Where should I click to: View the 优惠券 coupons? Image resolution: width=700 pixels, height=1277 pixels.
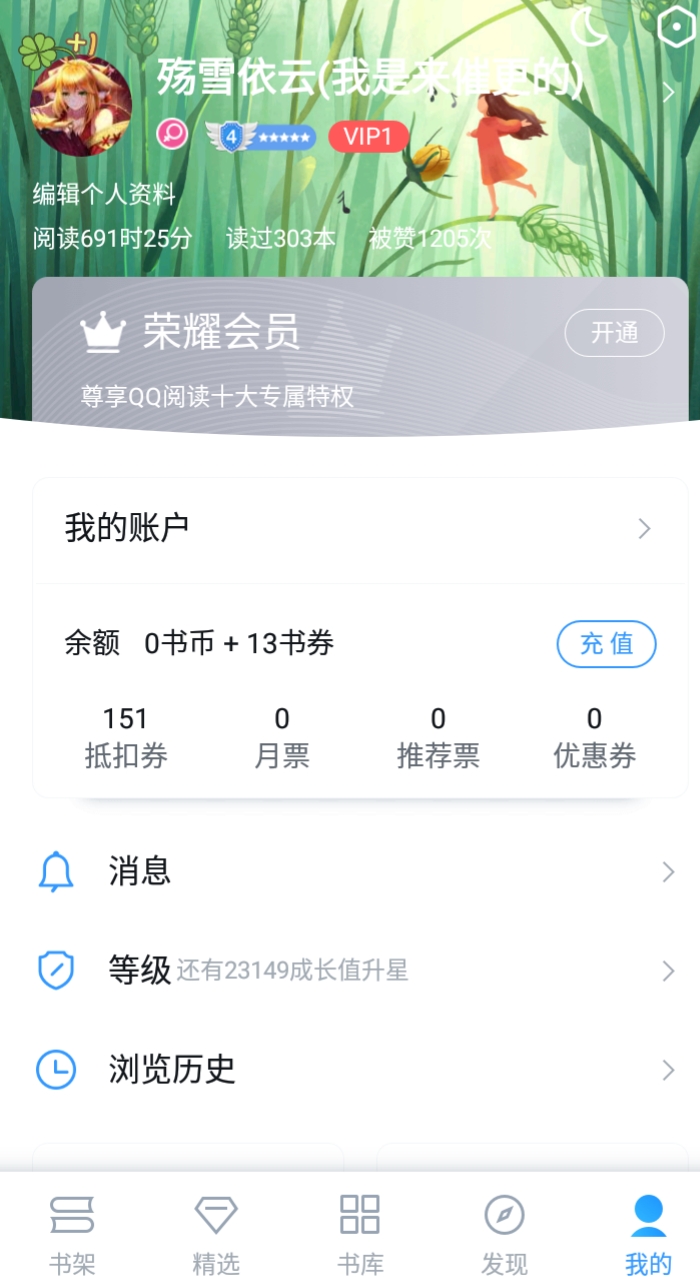click(x=594, y=738)
